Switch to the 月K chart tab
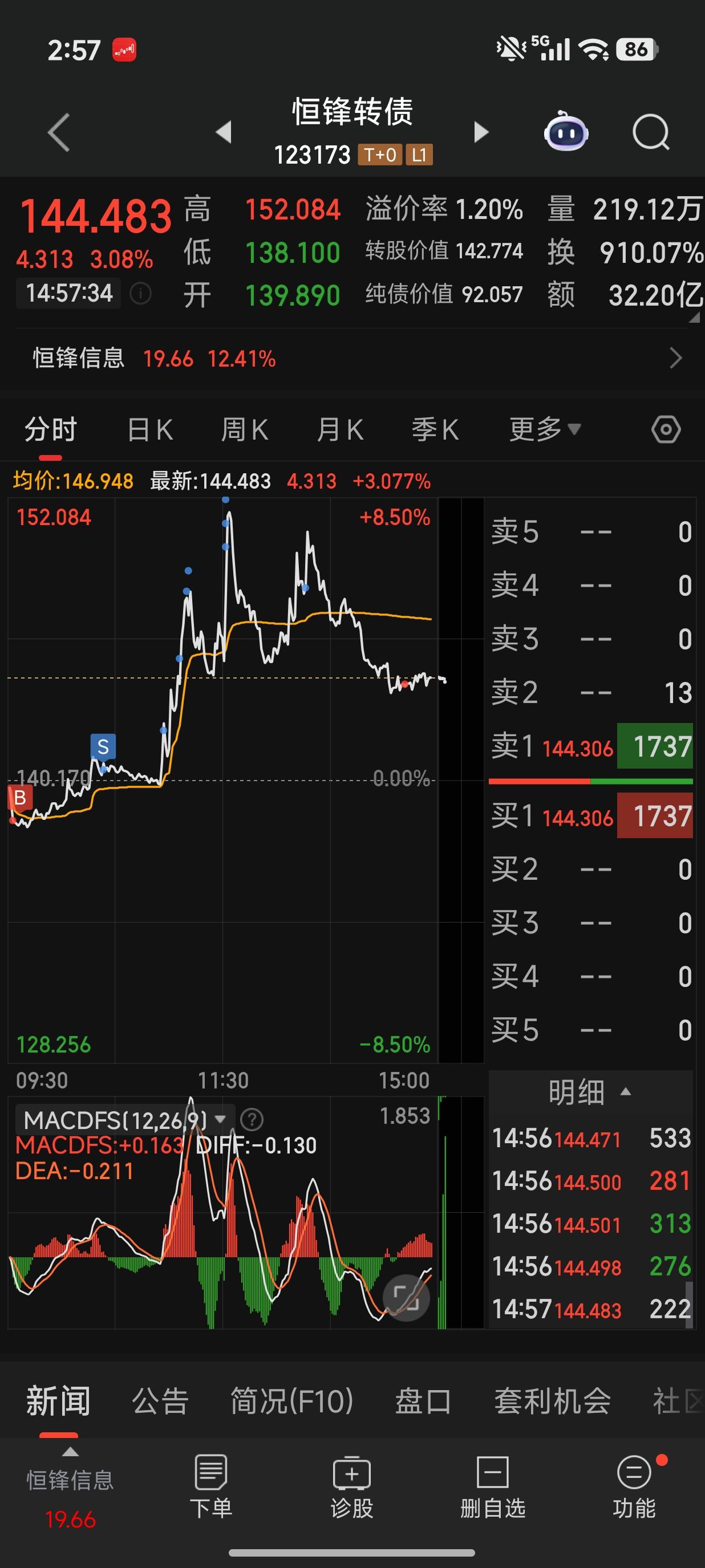Image resolution: width=705 pixels, height=1568 pixels. pos(339,430)
